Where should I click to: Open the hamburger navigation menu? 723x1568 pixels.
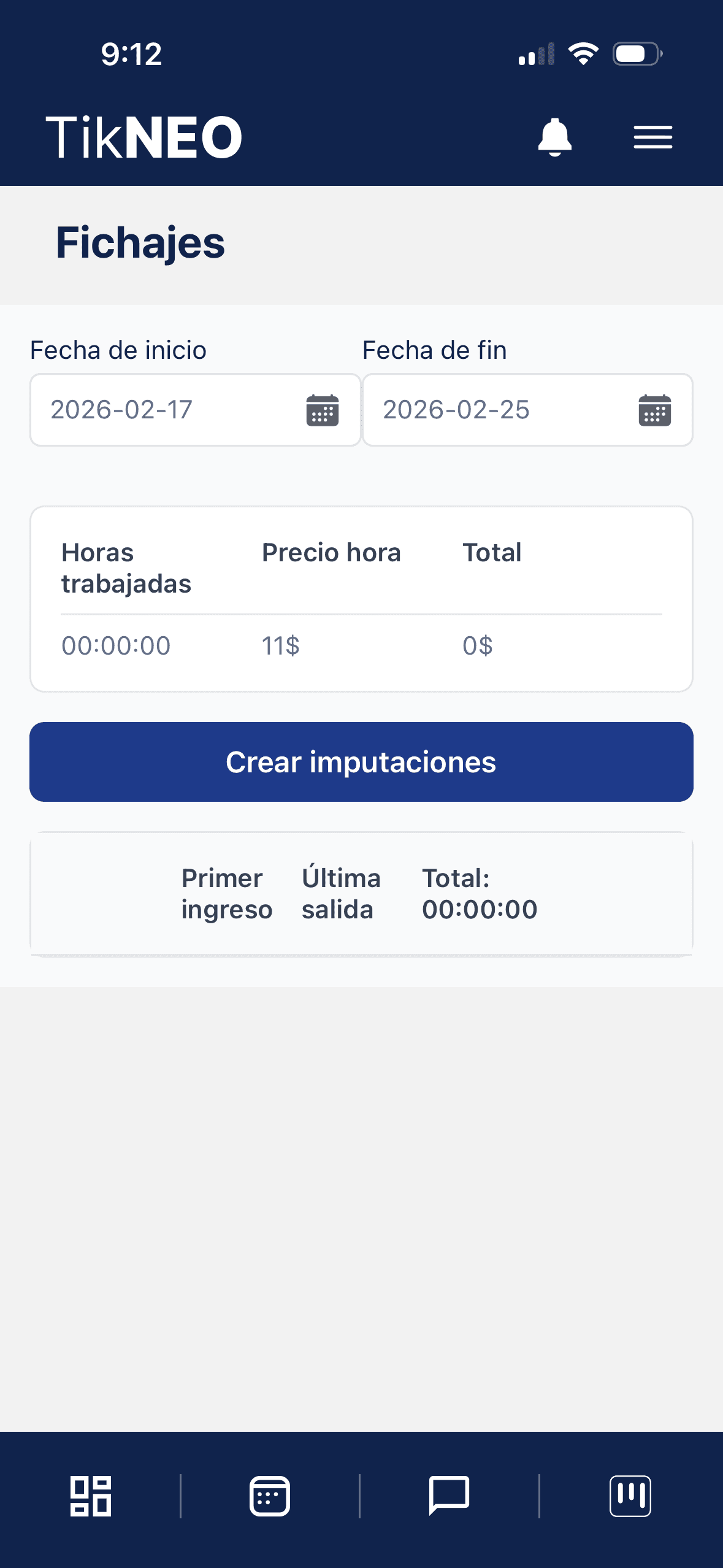tap(652, 137)
